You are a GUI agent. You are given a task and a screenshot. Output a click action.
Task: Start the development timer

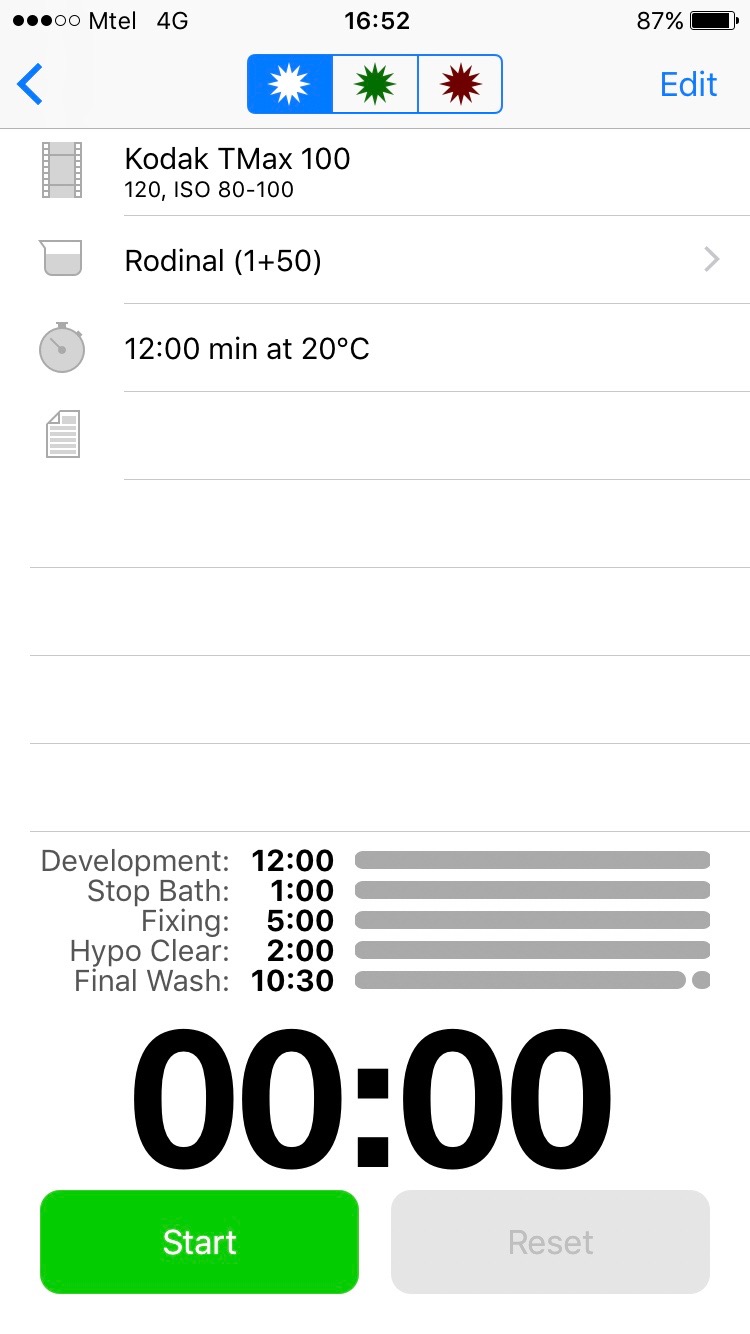click(x=199, y=1242)
